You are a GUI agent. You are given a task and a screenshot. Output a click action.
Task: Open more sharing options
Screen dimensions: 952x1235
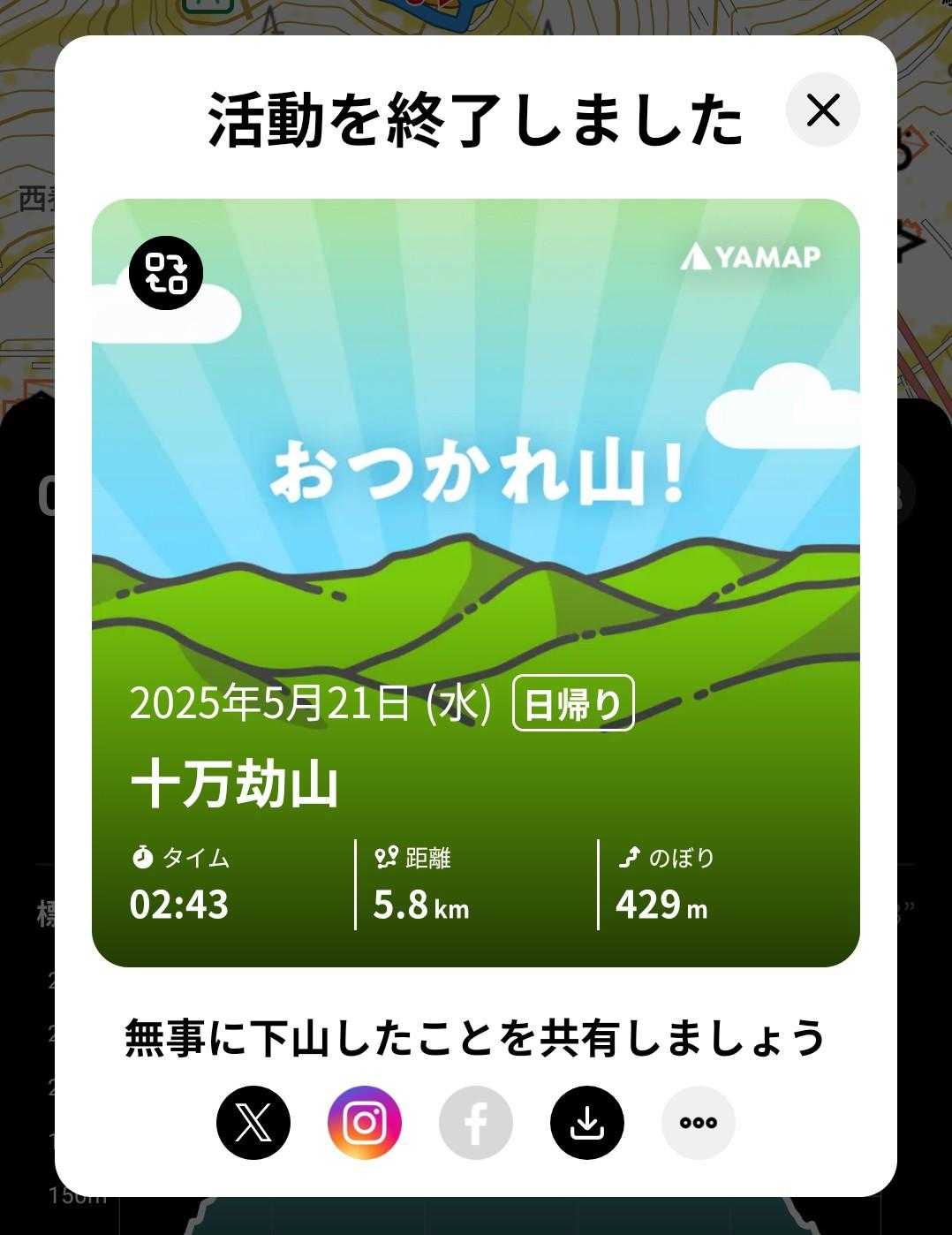pos(698,1122)
